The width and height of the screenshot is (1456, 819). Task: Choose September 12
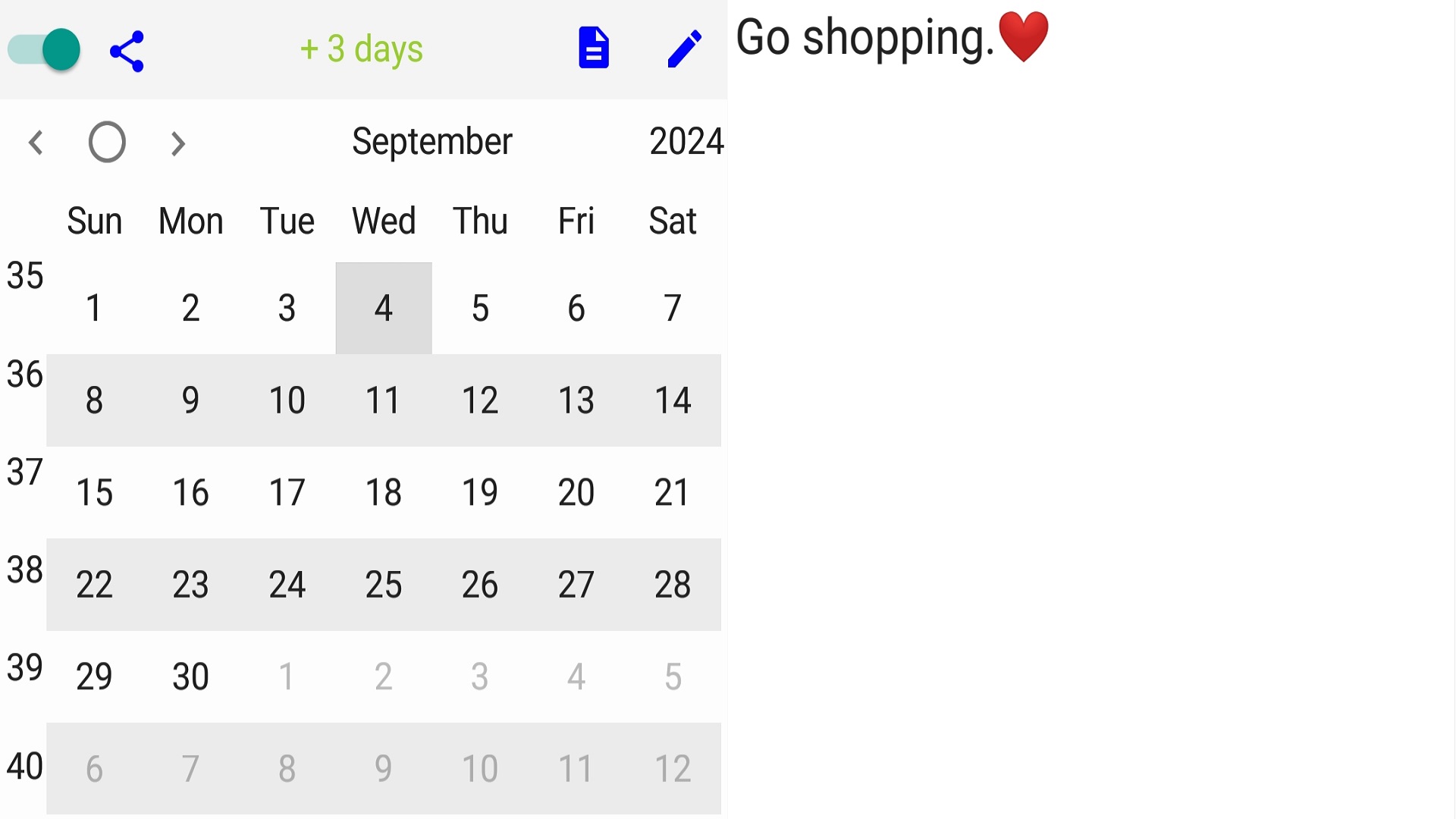point(480,400)
